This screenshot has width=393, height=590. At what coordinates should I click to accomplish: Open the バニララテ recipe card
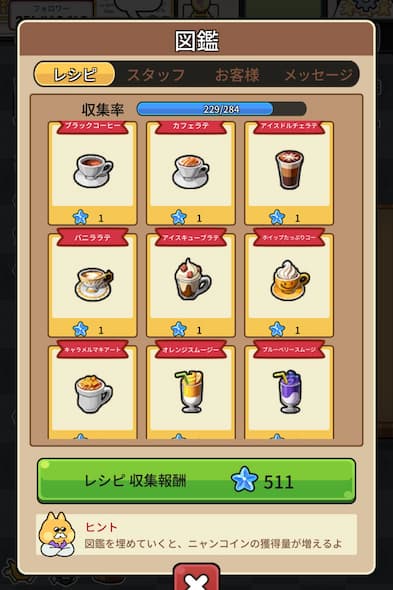[x=93, y=283]
